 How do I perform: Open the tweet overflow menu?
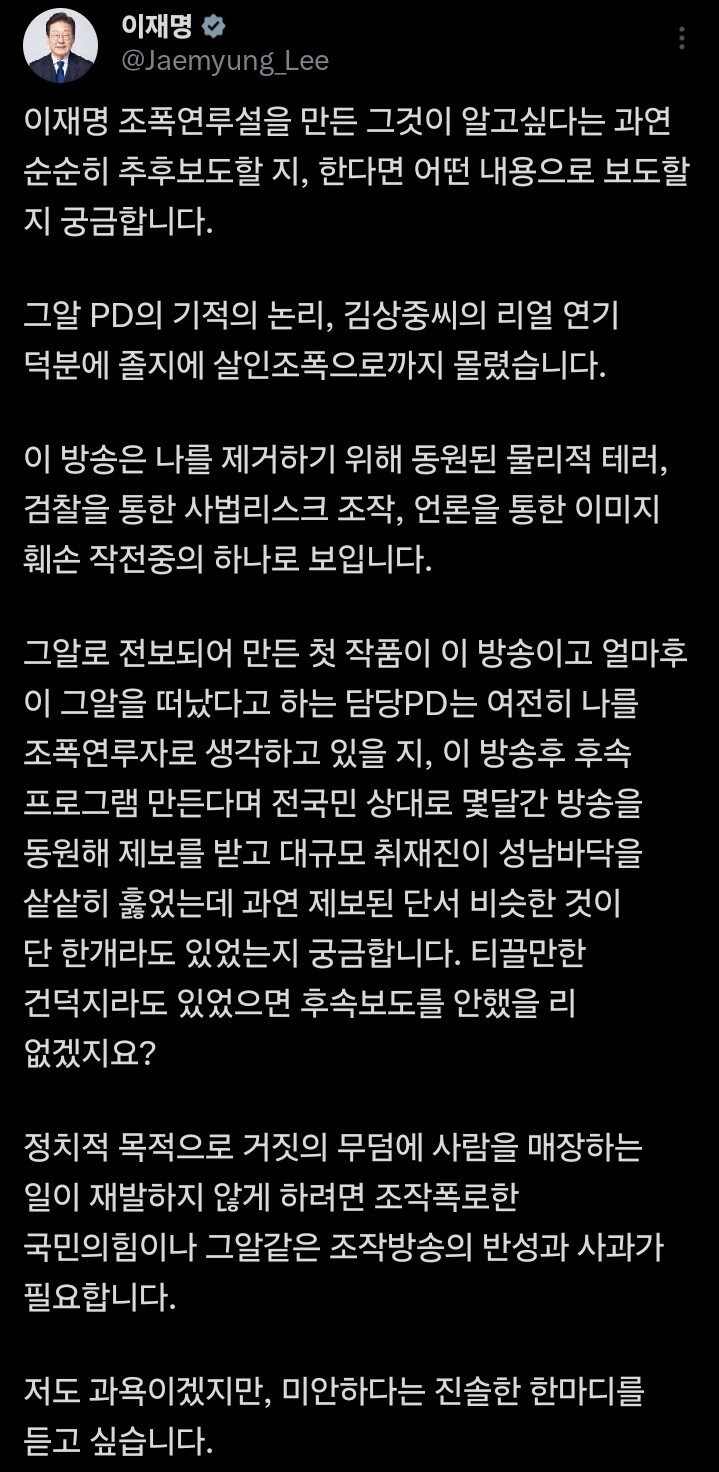click(682, 39)
